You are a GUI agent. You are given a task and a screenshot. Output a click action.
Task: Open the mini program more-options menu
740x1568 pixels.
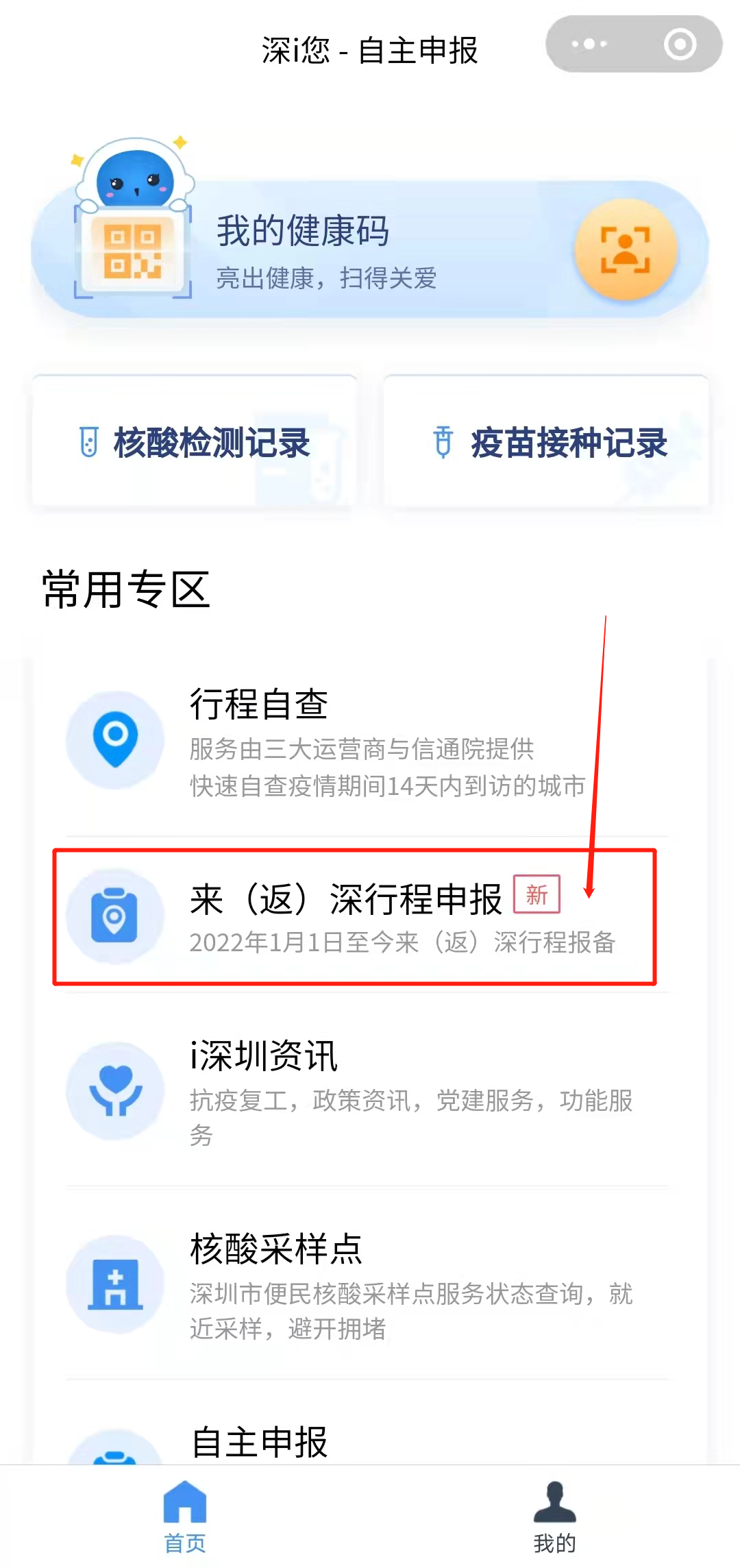click(589, 45)
